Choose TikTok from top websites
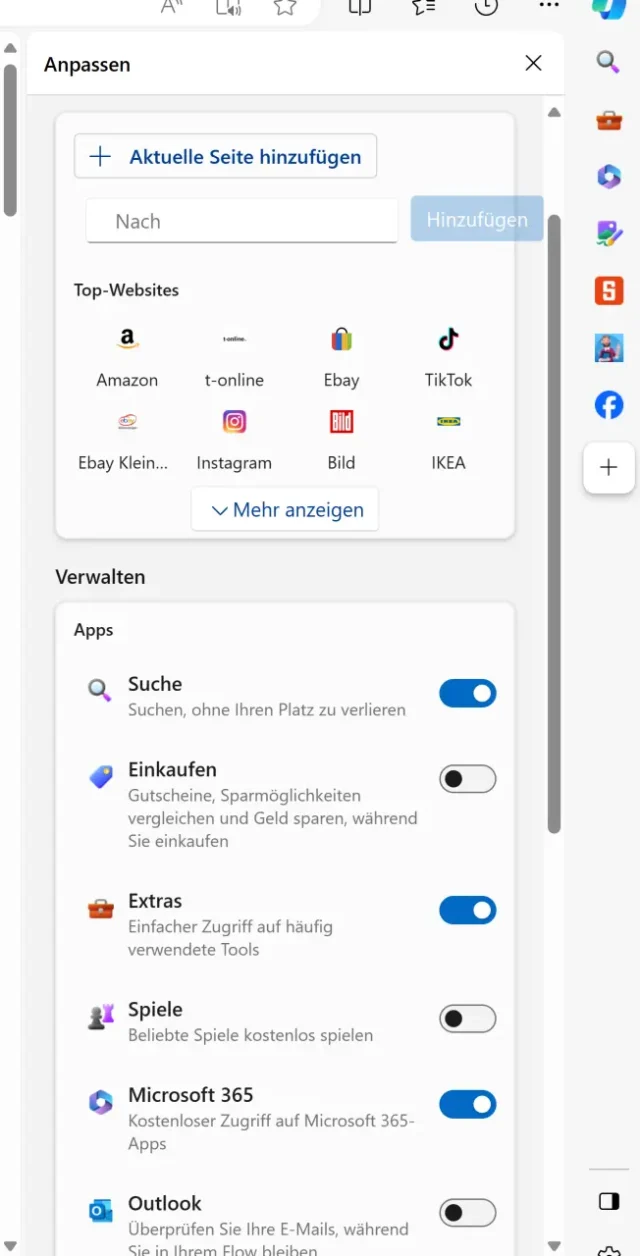The image size is (640, 1256). (448, 357)
